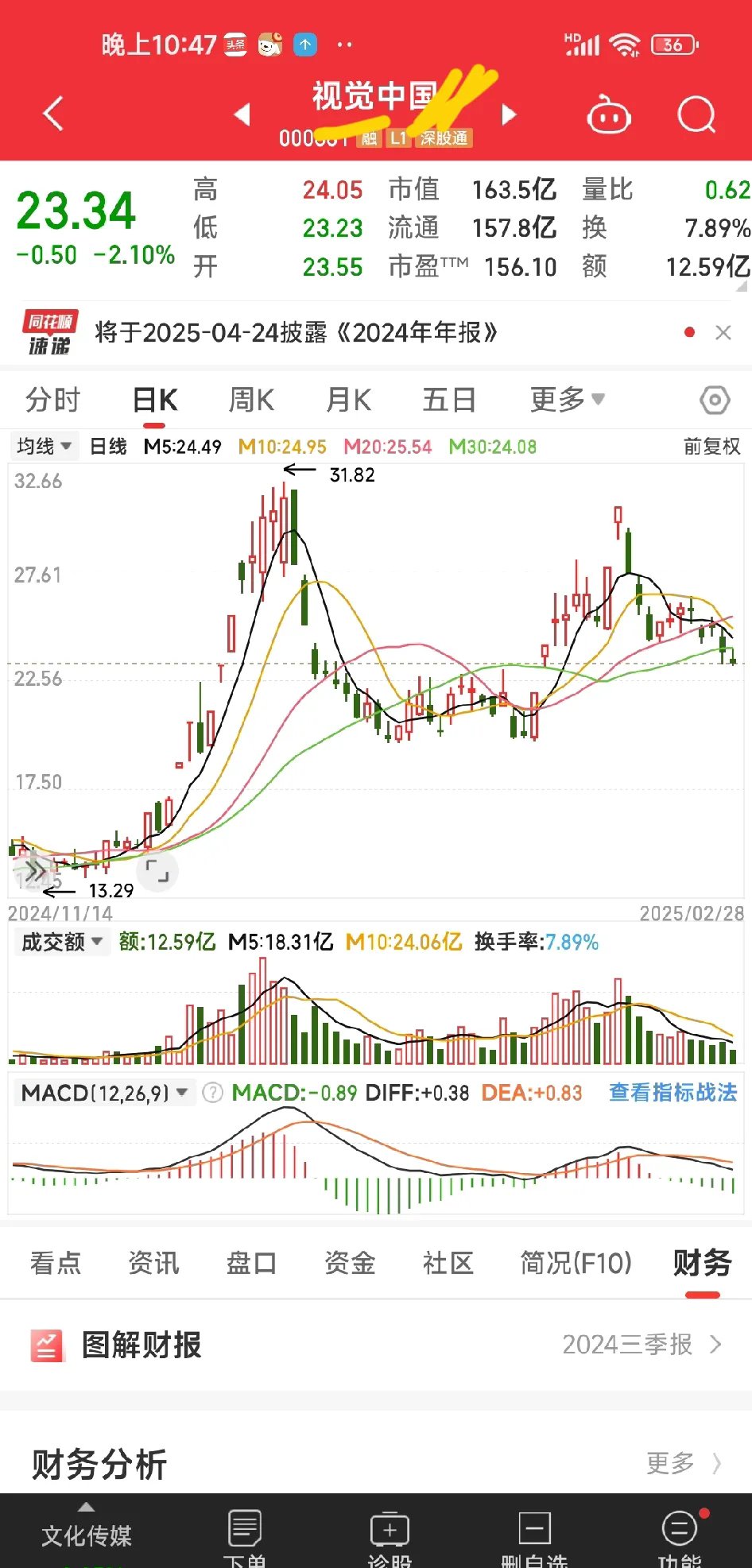Switch to the 周K weekly chart tab

(250, 400)
